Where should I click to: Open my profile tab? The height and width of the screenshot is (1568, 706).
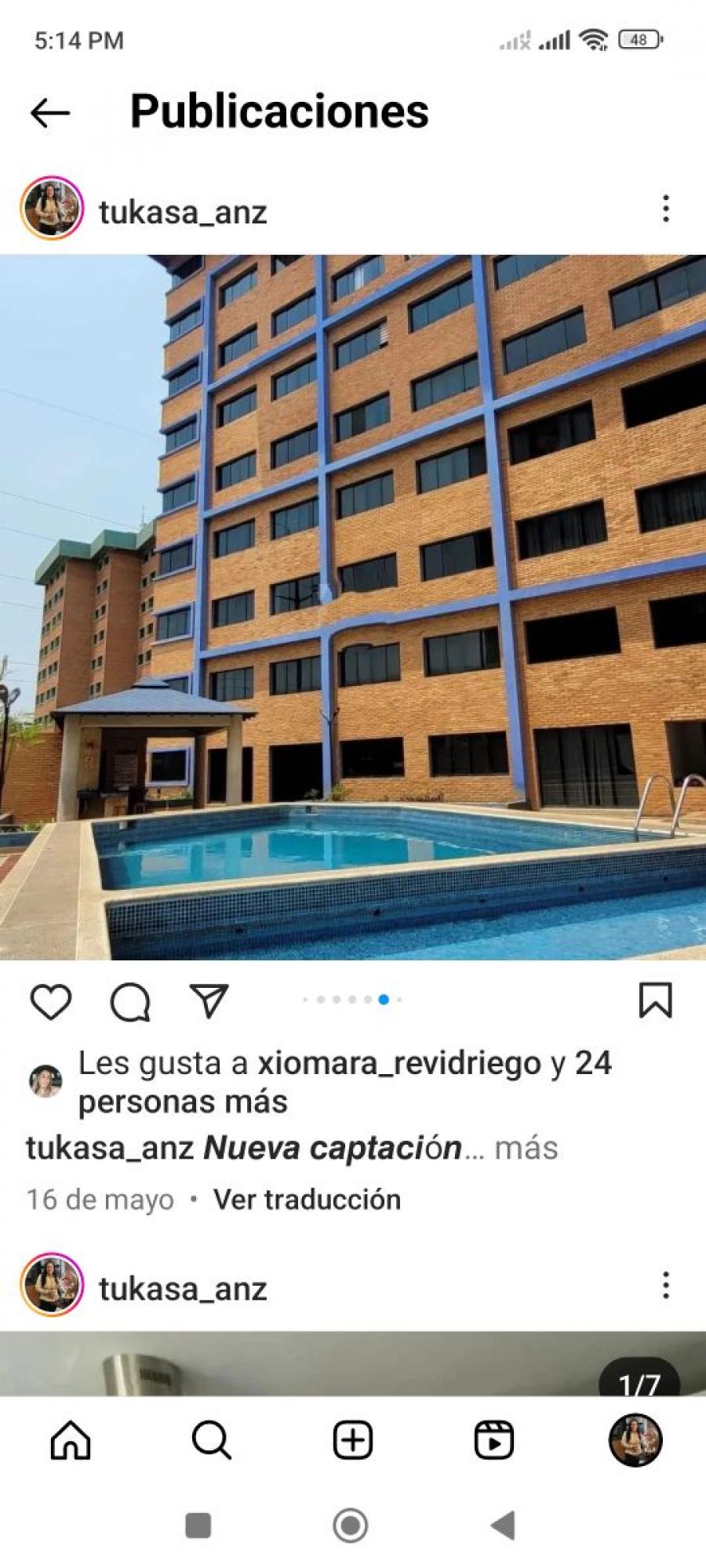[x=635, y=1440]
